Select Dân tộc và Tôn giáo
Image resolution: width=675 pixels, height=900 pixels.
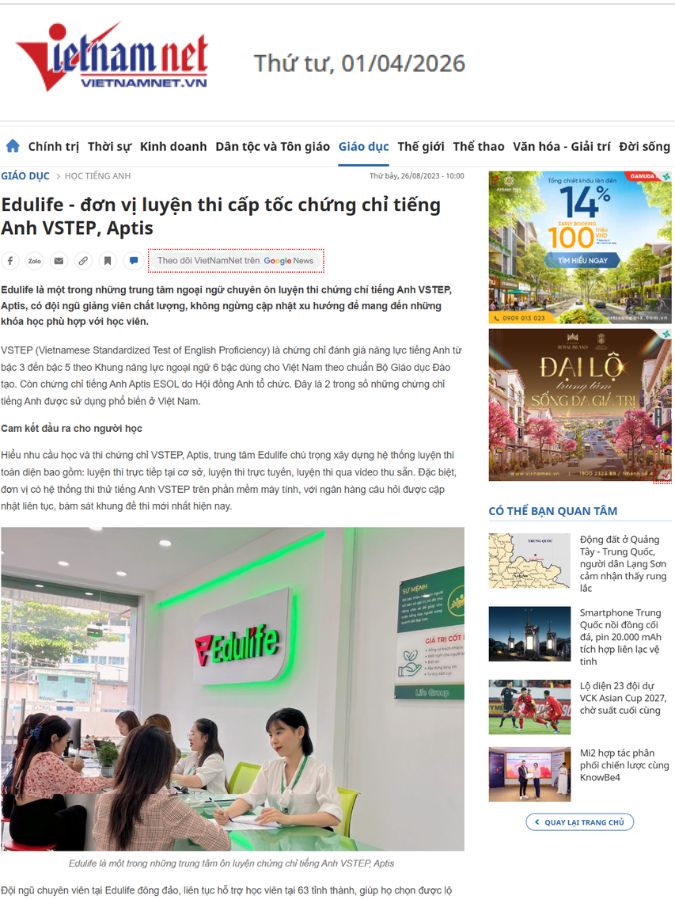[272, 146]
